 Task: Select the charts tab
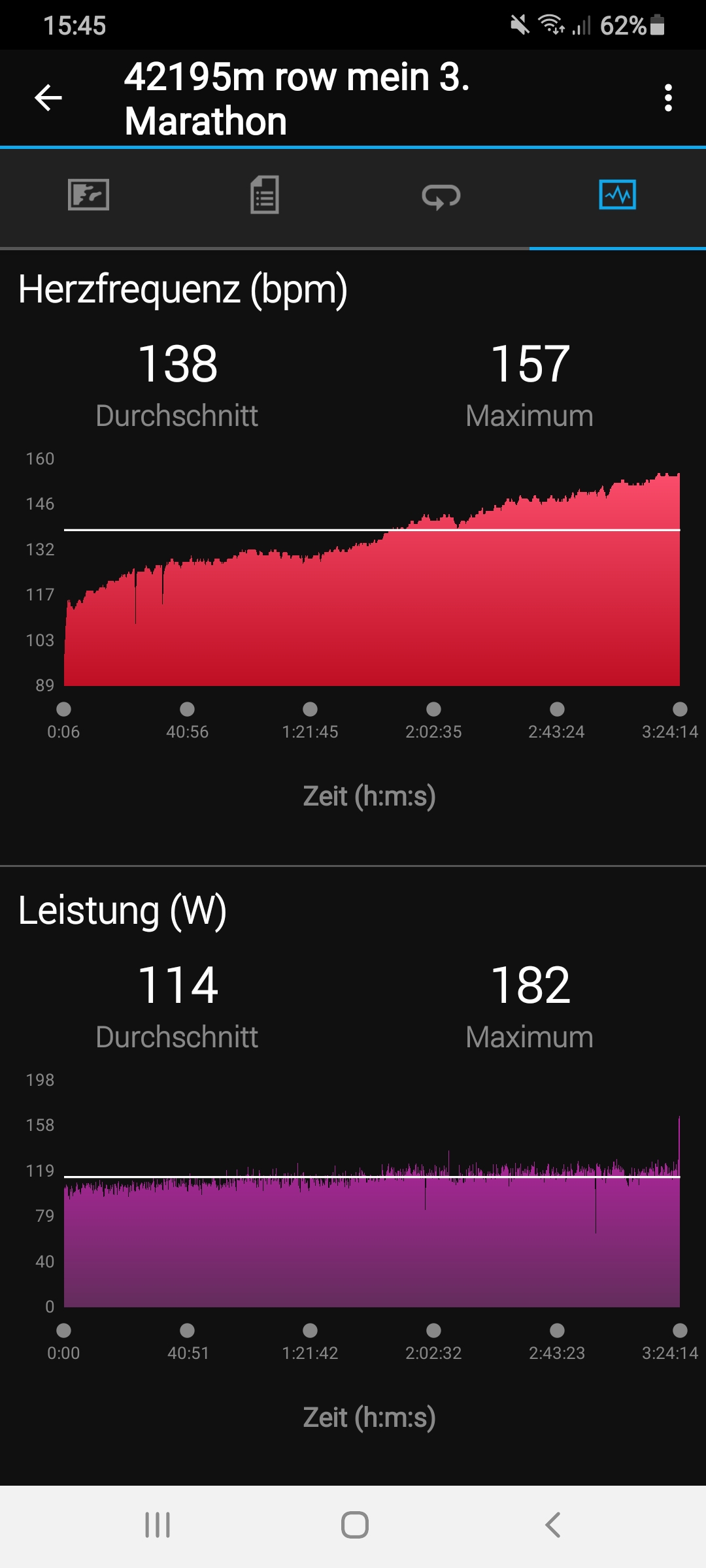[617, 195]
